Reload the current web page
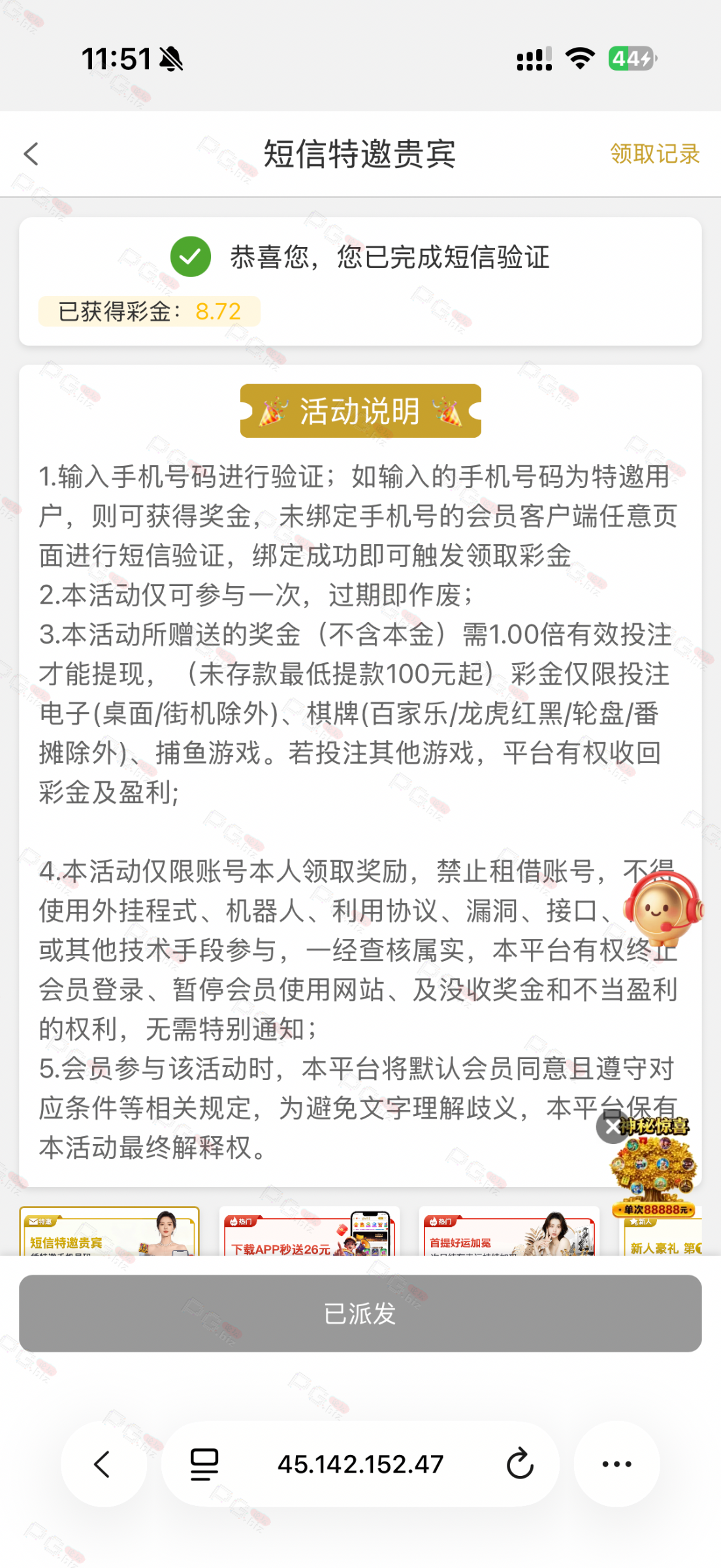The height and width of the screenshot is (1568, 721). click(x=520, y=1464)
